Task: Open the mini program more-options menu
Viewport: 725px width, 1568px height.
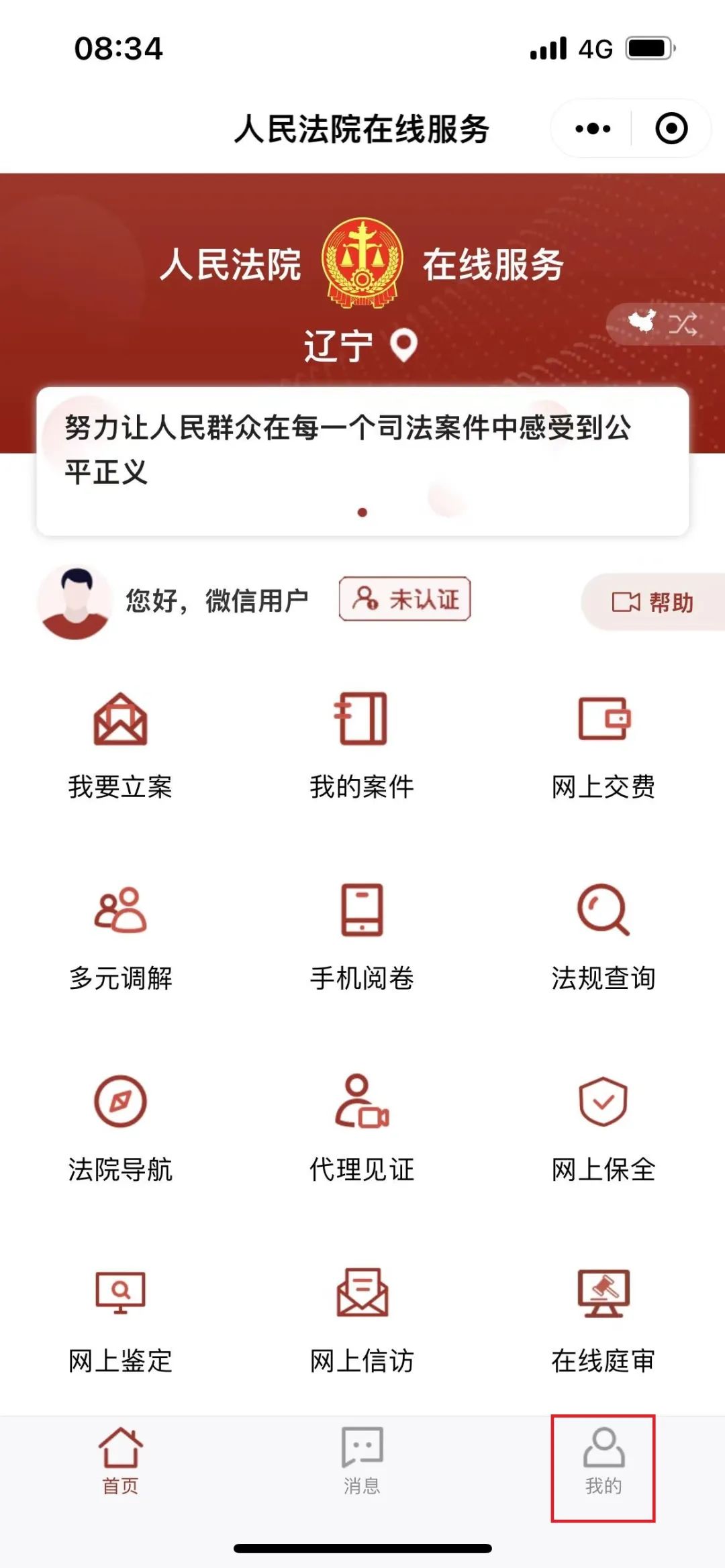Action: click(x=593, y=128)
